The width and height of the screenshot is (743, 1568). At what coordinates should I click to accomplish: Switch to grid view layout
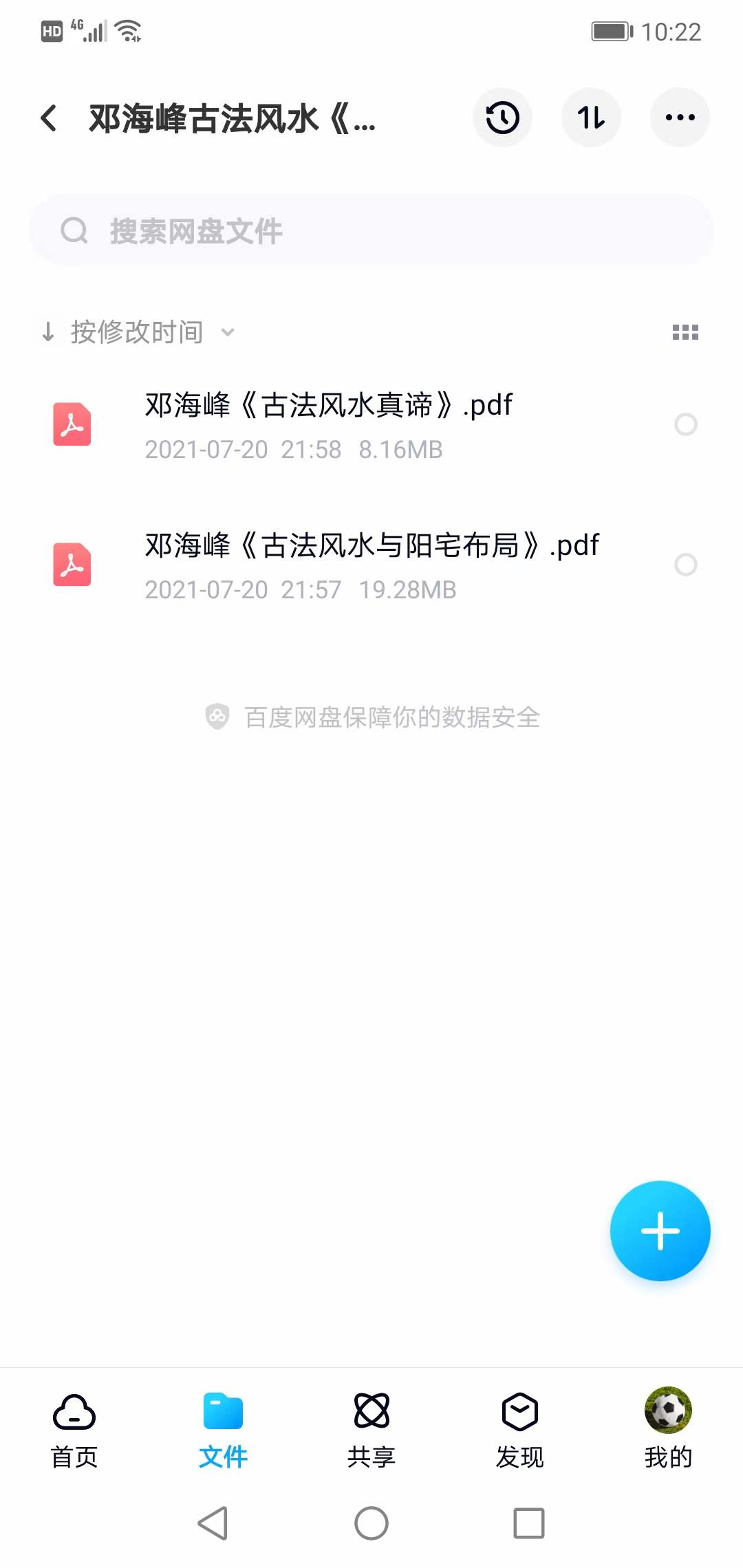pos(685,333)
